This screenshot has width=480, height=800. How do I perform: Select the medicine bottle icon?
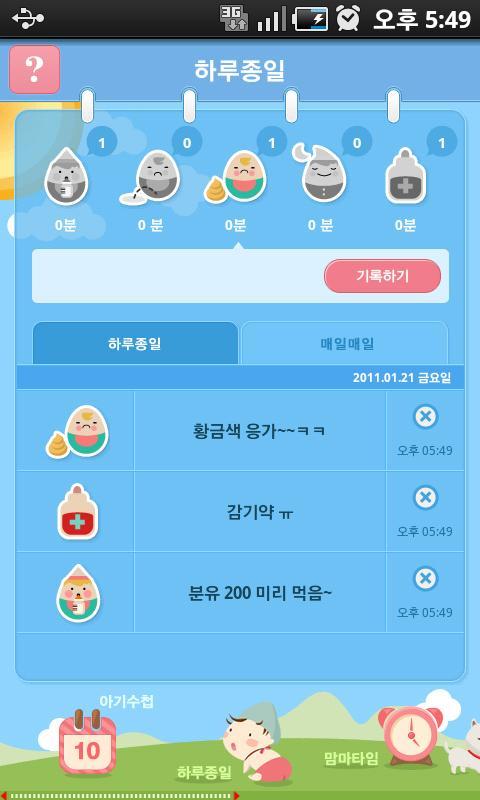coord(406,176)
